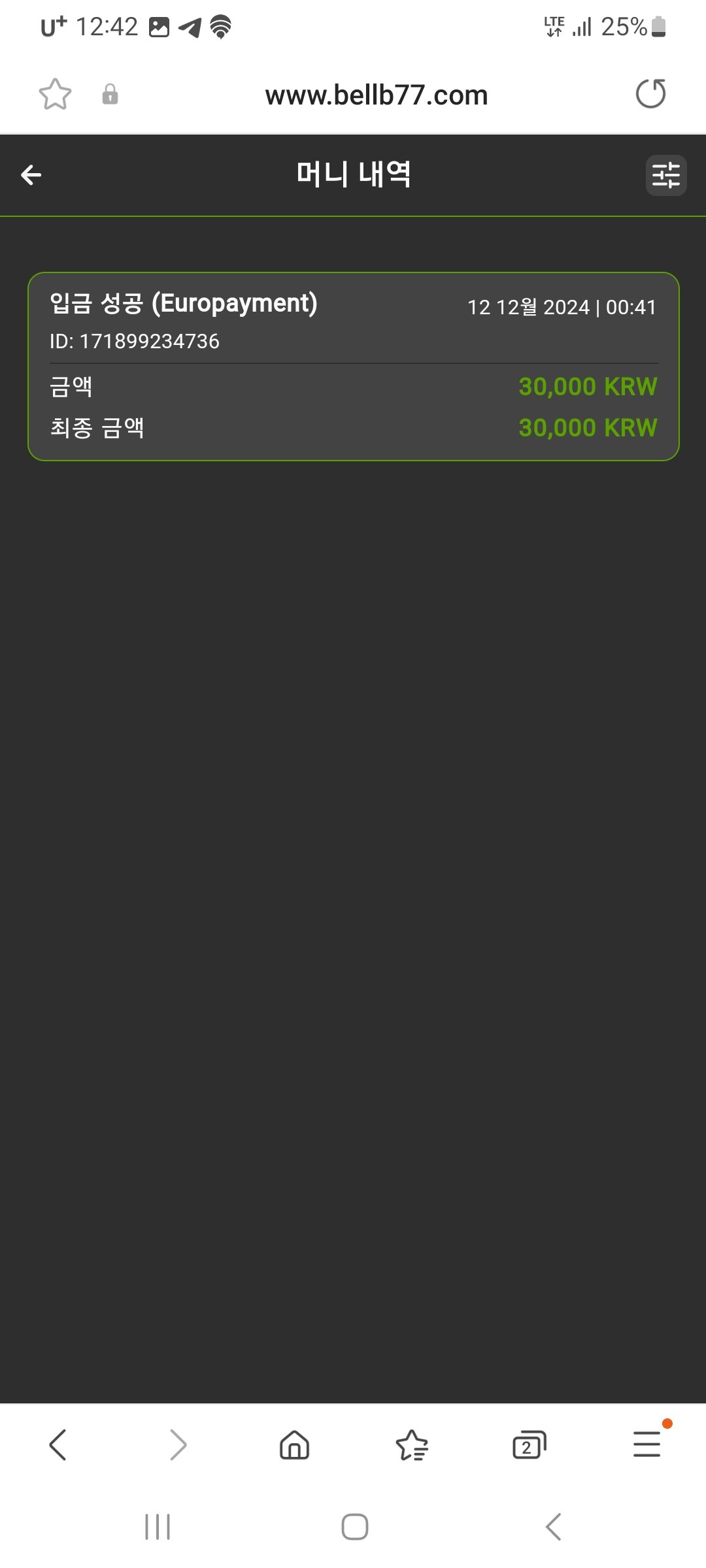Open the filter settings icon

pyautogui.click(x=665, y=175)
